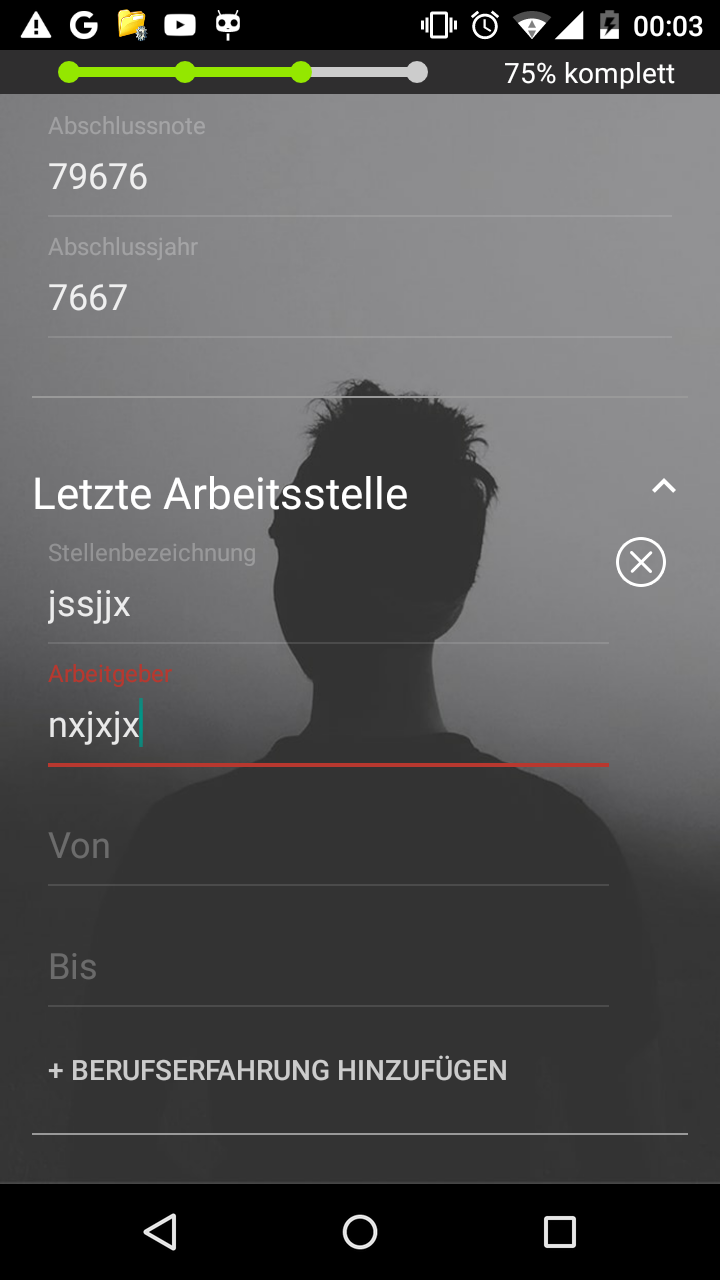The height and width of the screenshot is (1280, 720).
Task: Collapse the Letzte Arbeitsstelle section
Action: [x=664, y=487]
